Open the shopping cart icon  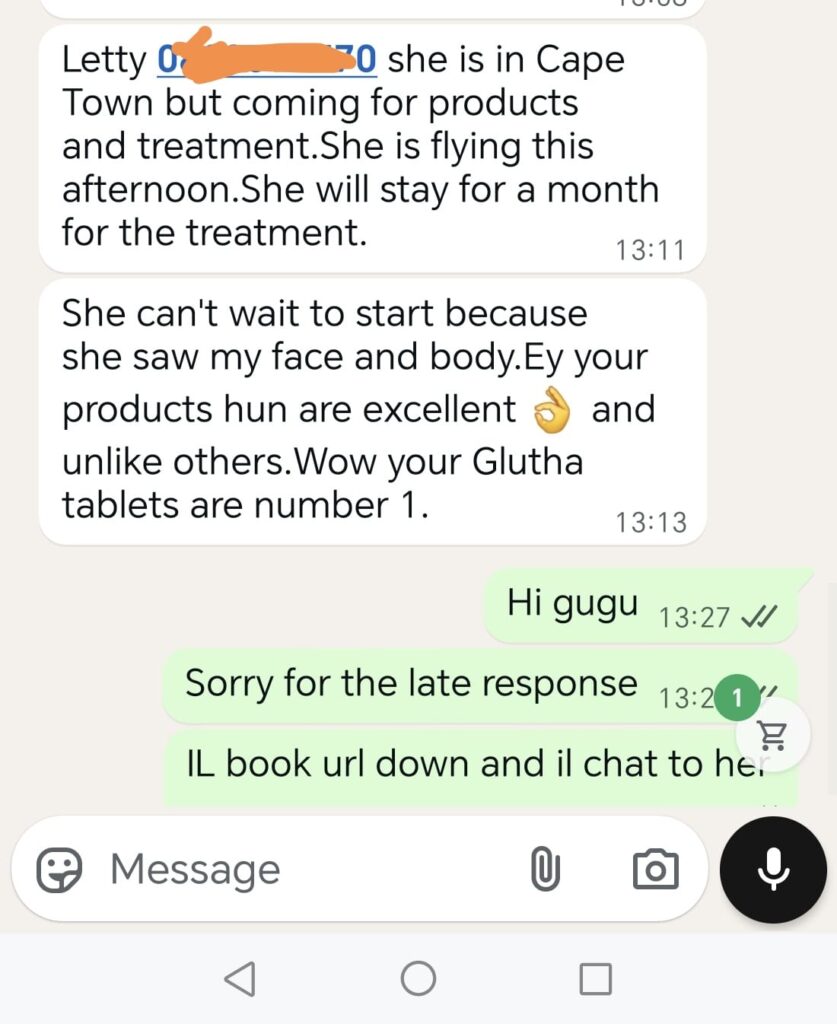(772, 737)
